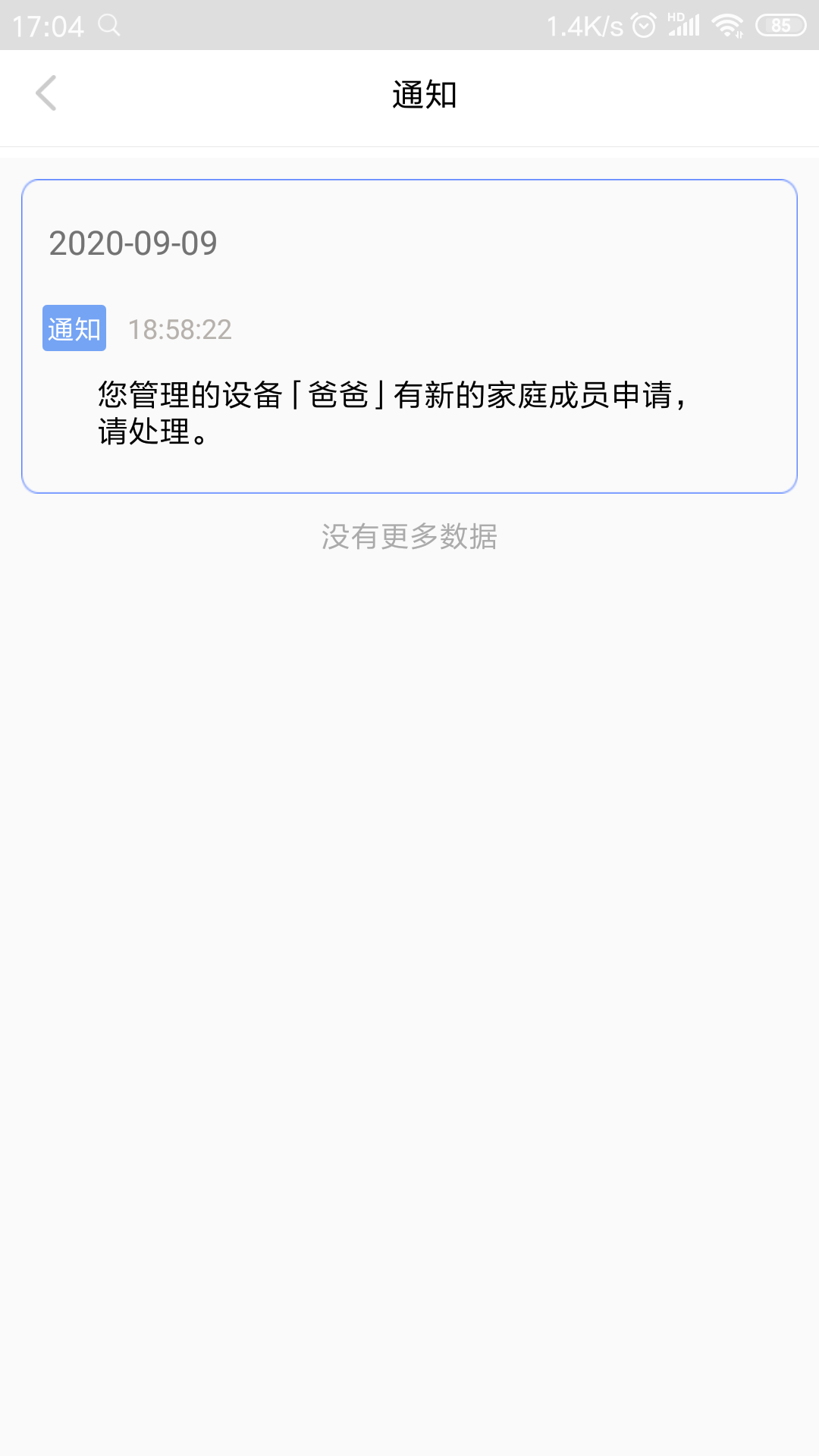Go back from the 通知 page
The image size is (819, 1456).
click(x=46, y=93)
